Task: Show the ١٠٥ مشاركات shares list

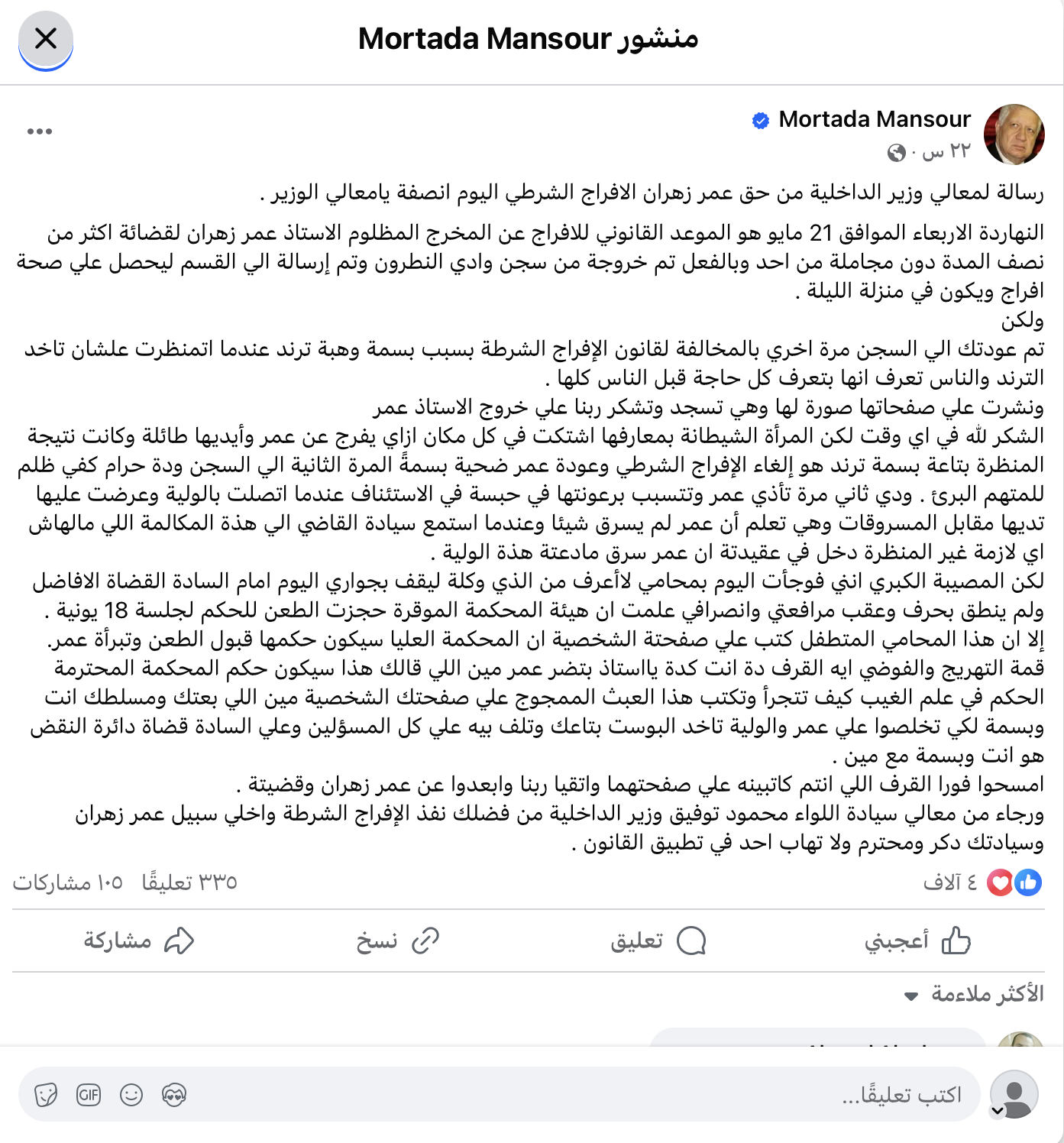Action: tap(67, 882)
